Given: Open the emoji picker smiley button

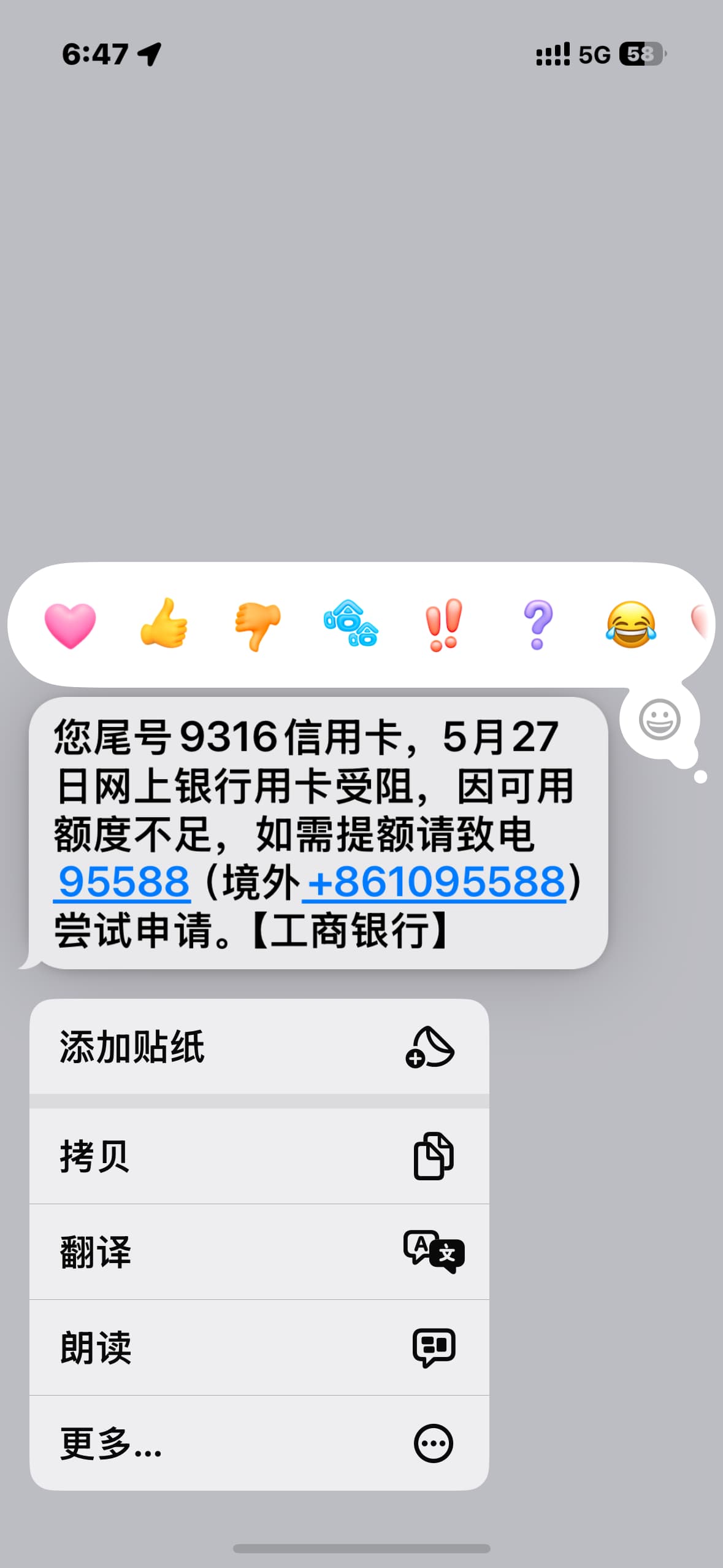Looking at the screenshot, I should pos(660,719).
